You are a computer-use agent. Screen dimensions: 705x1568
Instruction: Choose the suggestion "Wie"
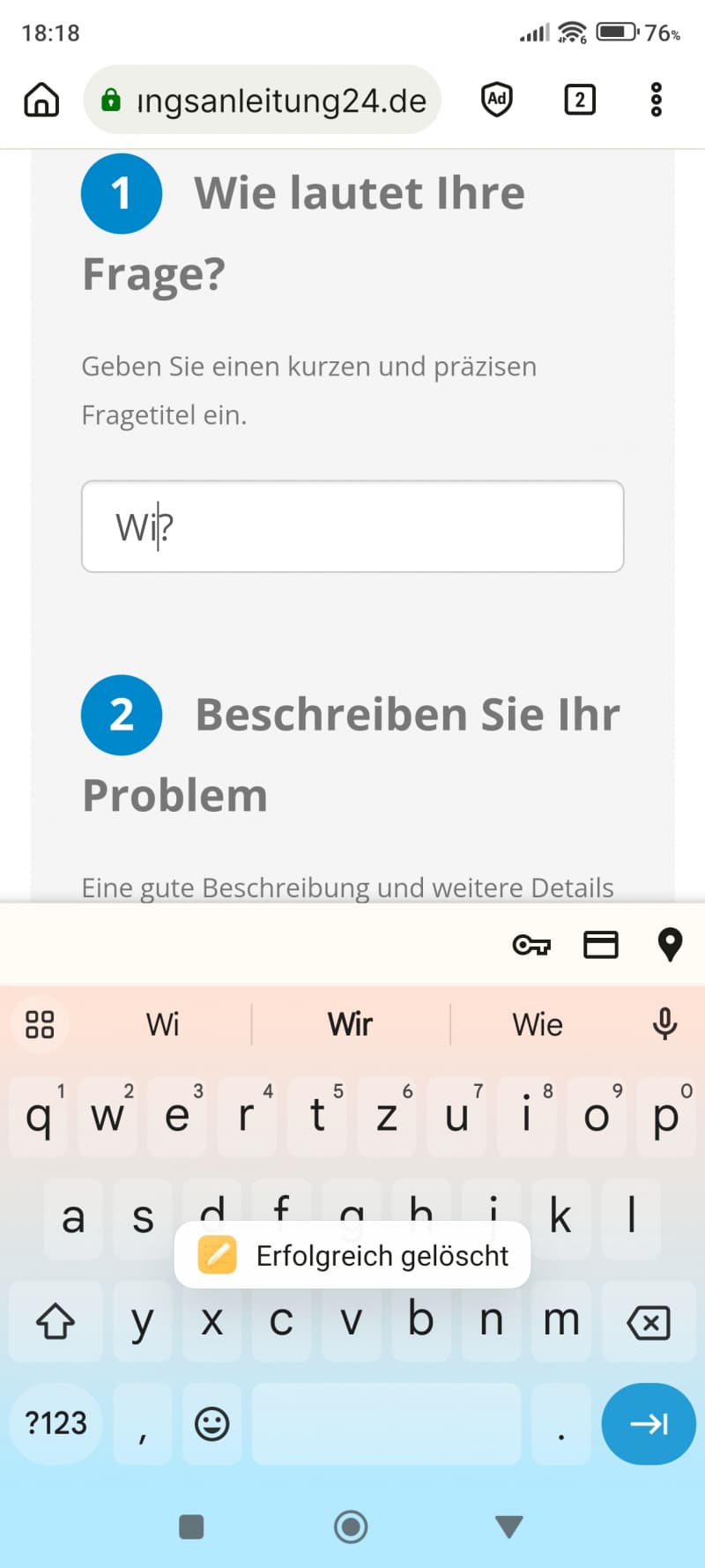pos(538,1024)
